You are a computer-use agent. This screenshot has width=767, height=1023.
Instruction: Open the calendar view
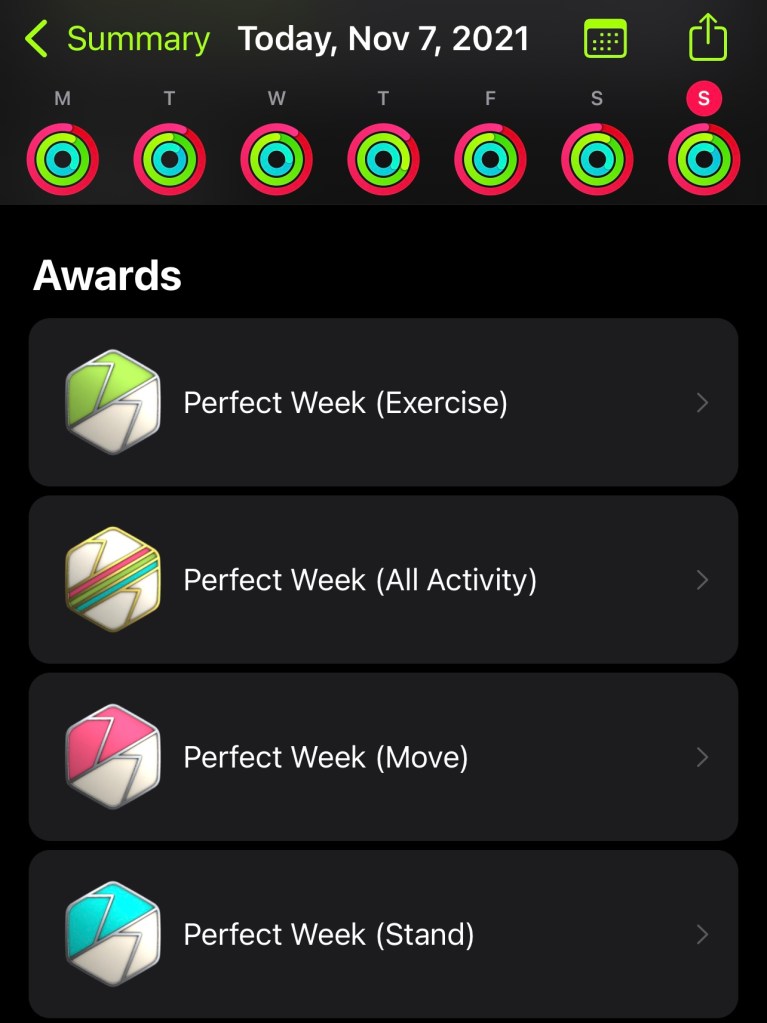tap(605, 40)
